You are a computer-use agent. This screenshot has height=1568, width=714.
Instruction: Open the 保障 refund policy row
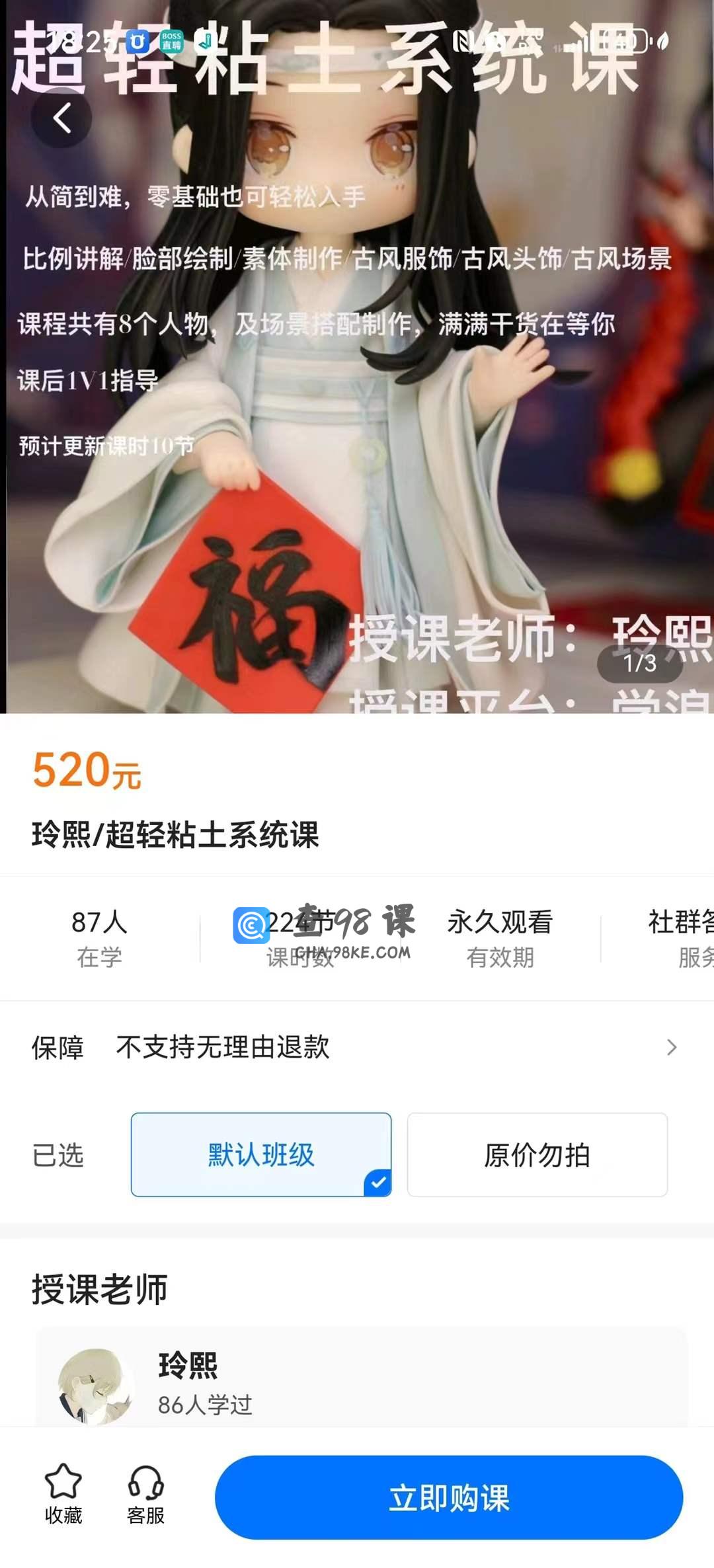coord(357,1047)
